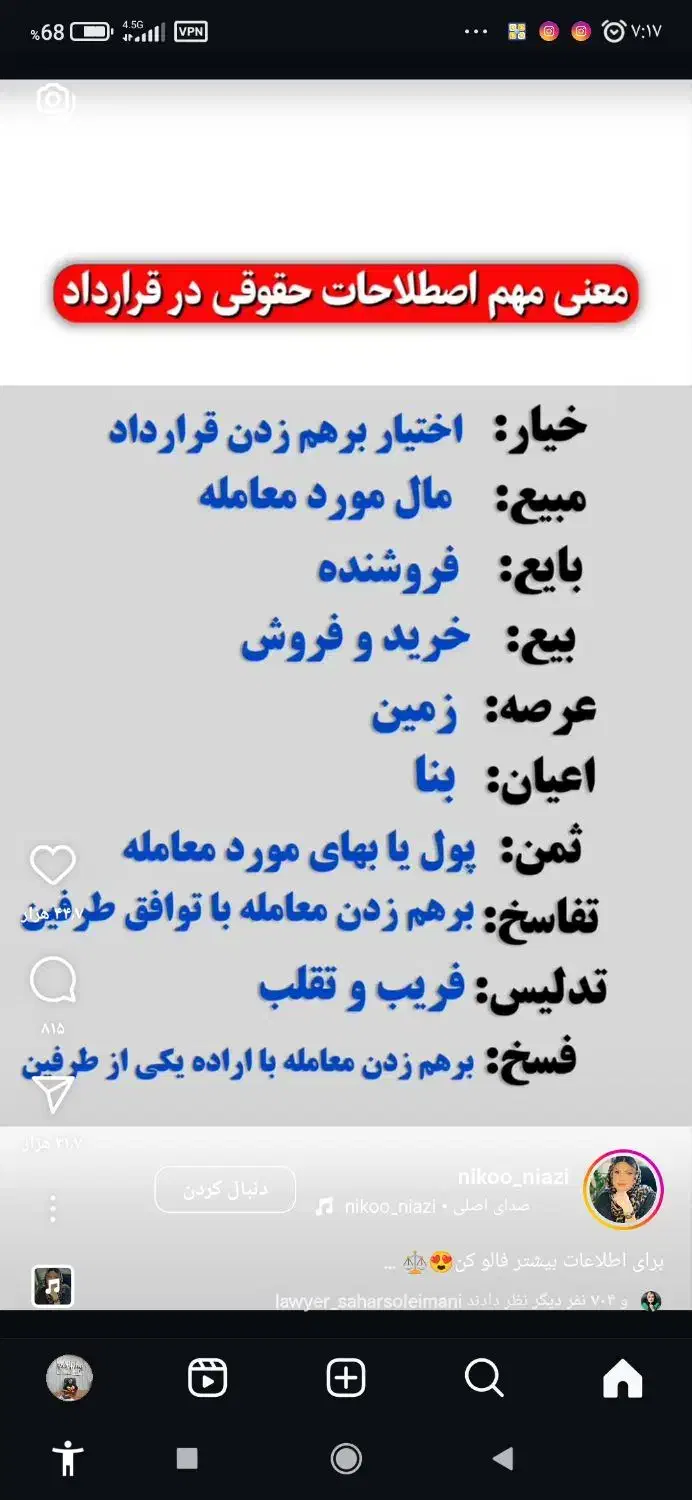
Task: Tap the audio thumbnail beside the caption
Action: [x=53, y=1286]
